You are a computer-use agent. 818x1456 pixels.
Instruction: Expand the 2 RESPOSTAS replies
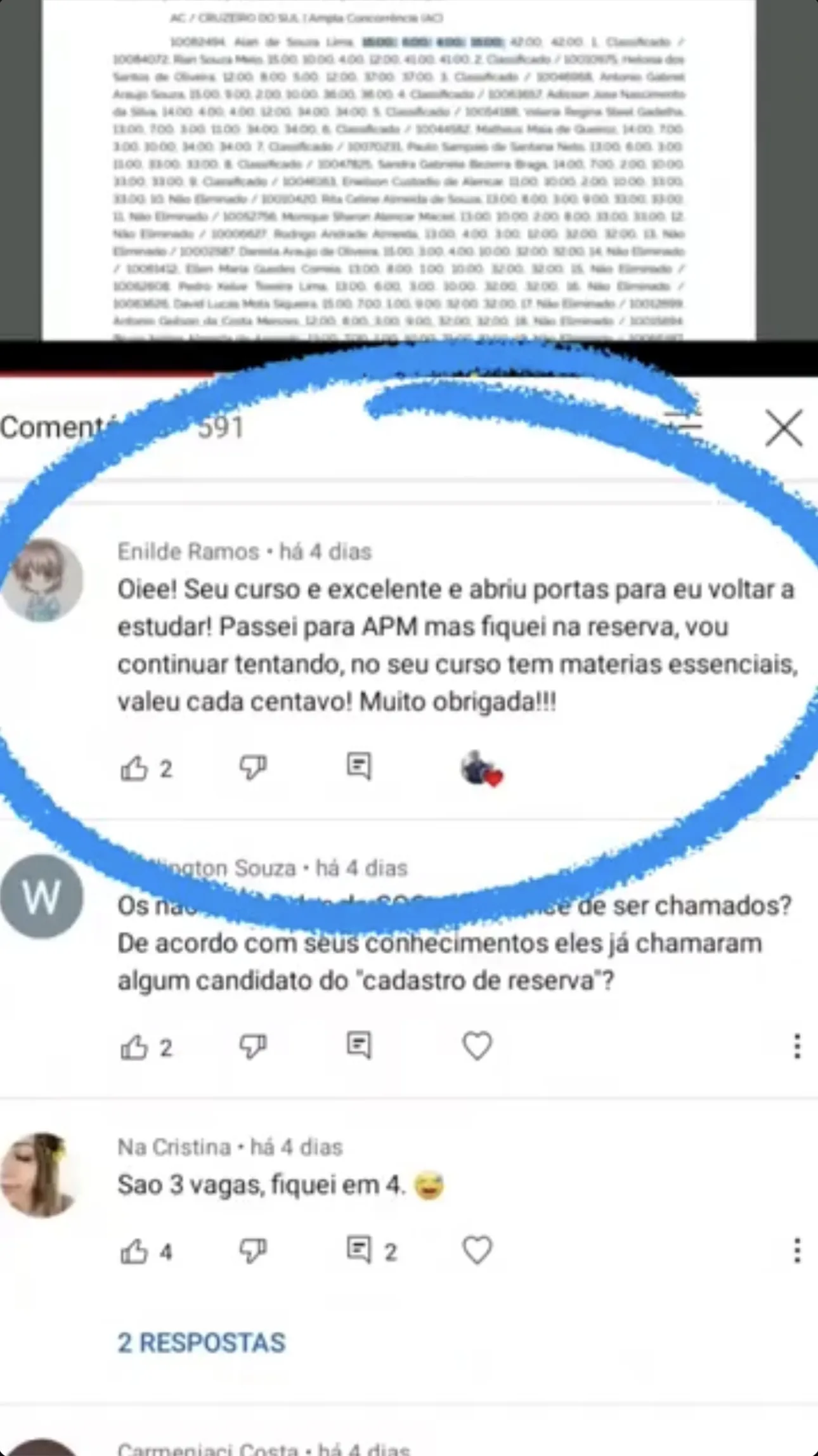pos(202,1342)
